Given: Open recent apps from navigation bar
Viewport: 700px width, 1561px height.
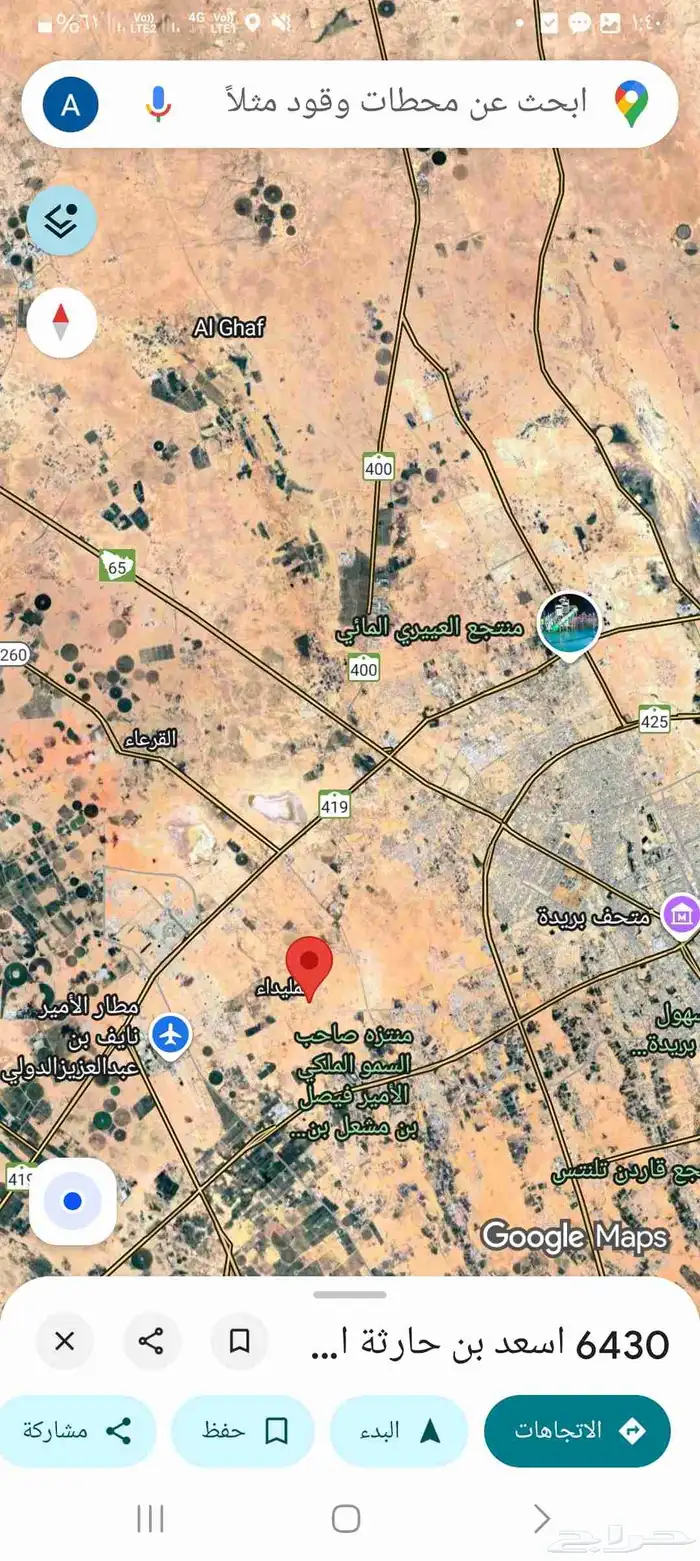Looking at the screenshot, I should [150, 1519].
